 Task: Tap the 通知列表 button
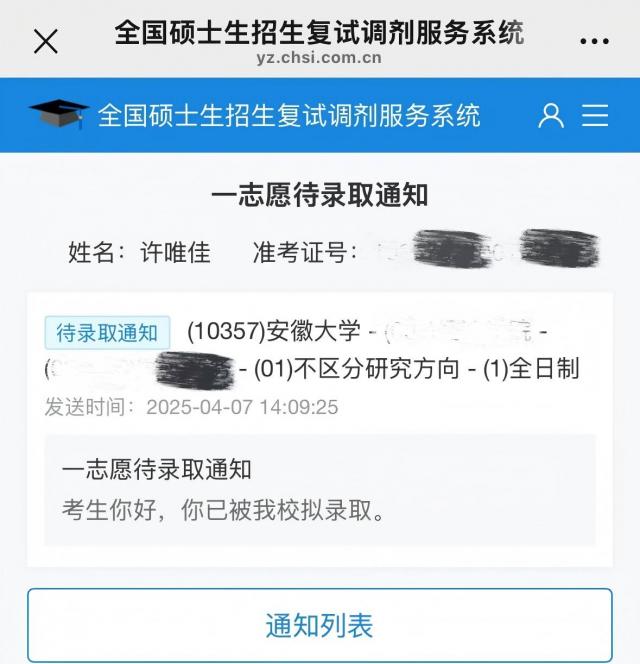click(x=319, y=626)
